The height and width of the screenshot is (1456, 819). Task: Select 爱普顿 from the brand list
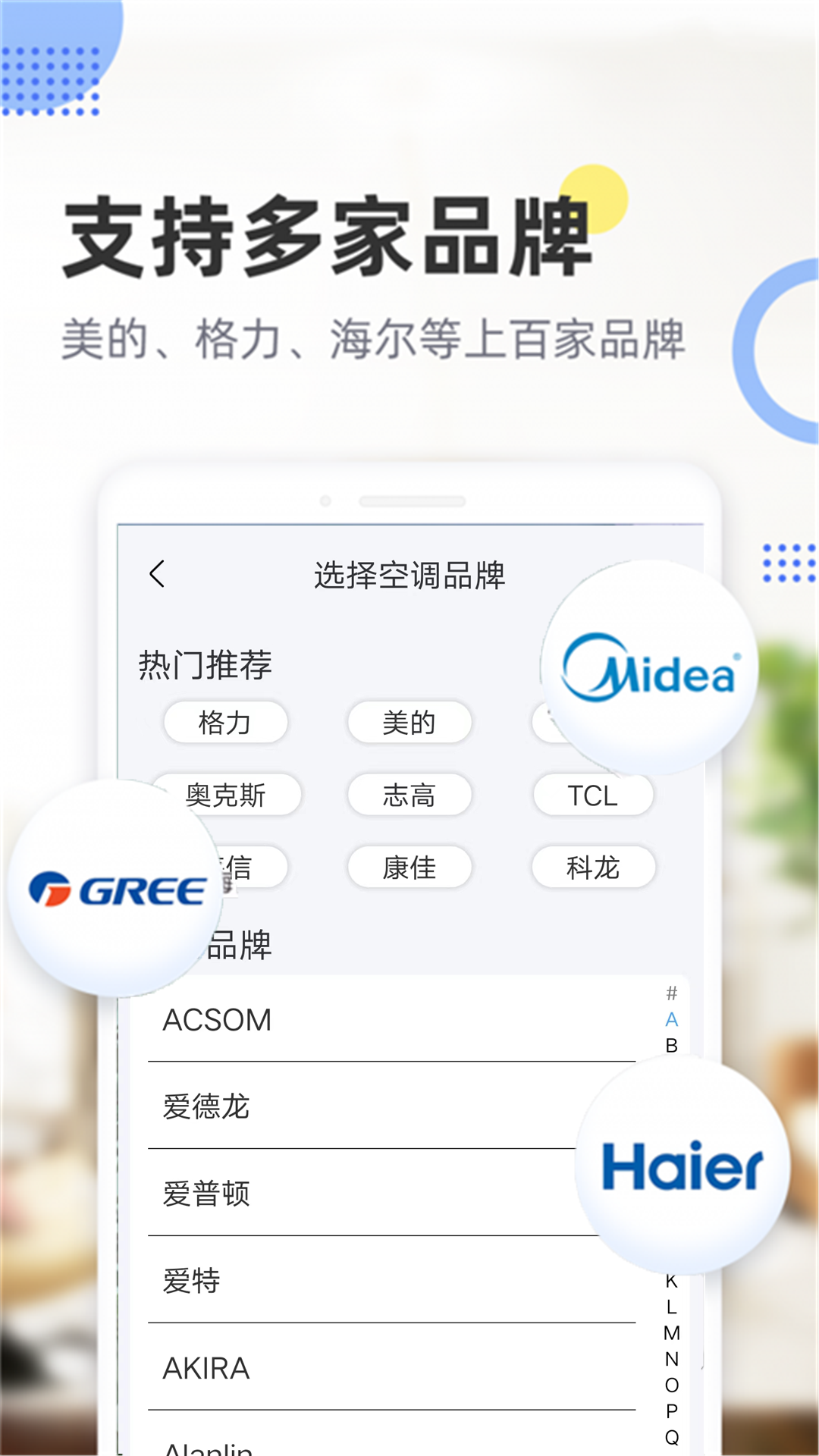click(205, 1194)
